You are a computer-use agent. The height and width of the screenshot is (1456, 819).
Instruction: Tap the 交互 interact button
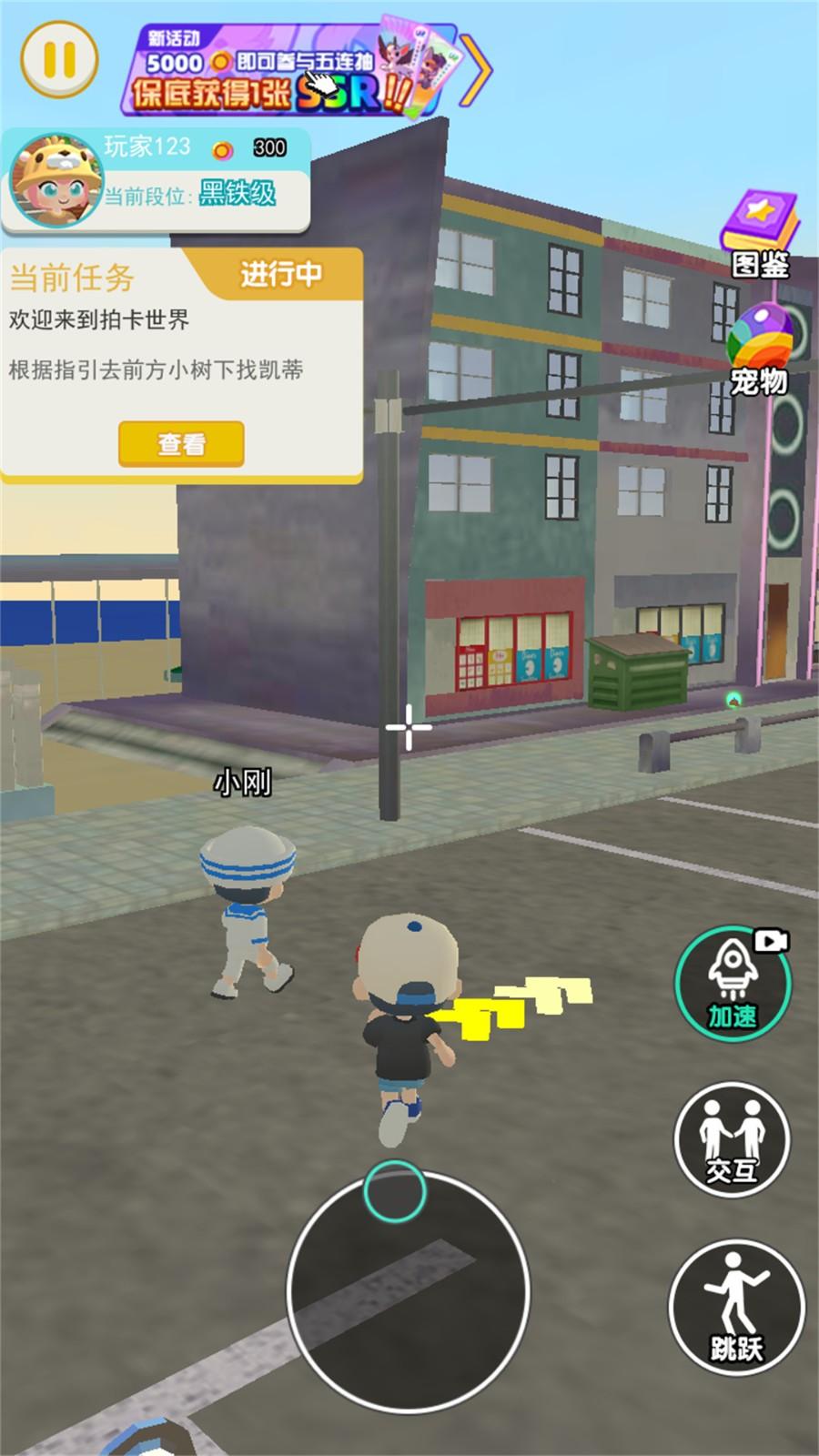(733, 1139)
